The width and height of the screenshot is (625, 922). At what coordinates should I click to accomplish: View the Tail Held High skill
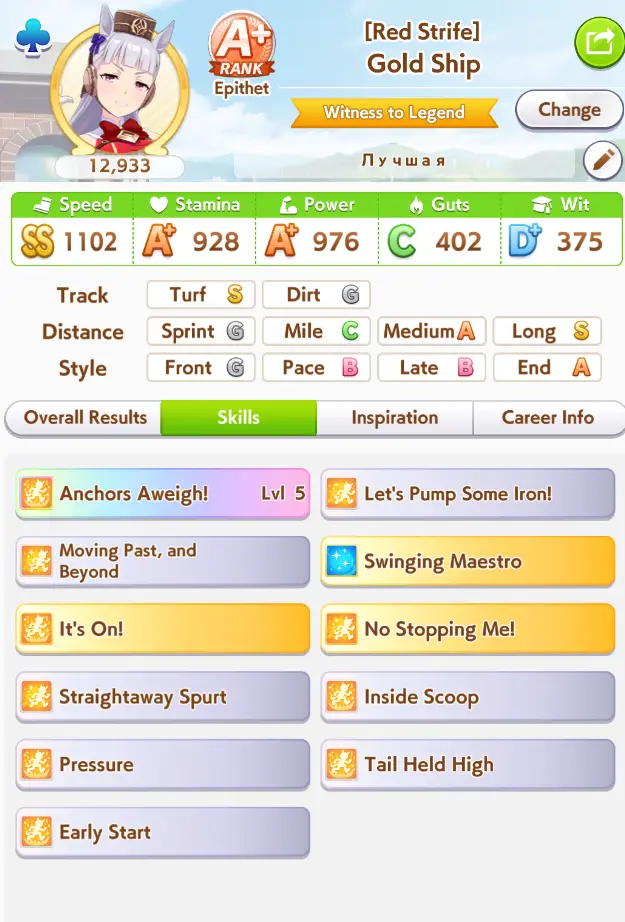coord(467,765)
